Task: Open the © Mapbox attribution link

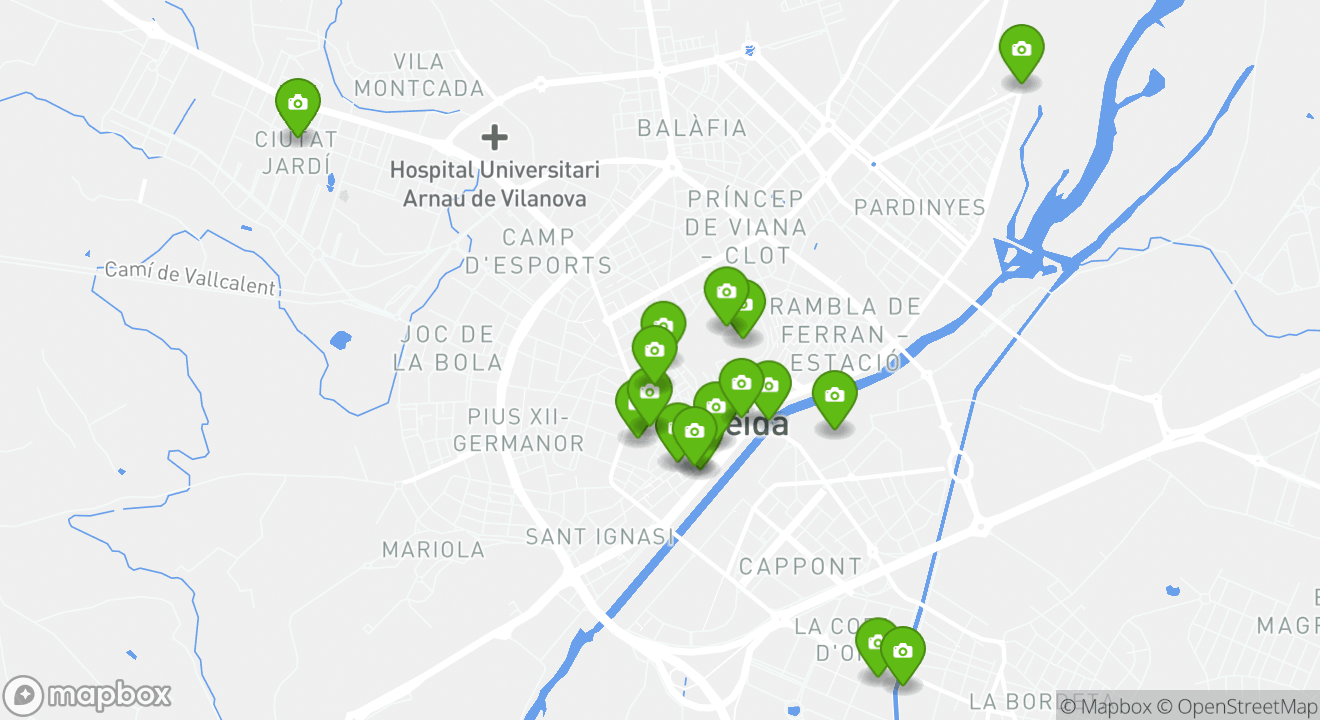Action: click(x=1105, y=706)
